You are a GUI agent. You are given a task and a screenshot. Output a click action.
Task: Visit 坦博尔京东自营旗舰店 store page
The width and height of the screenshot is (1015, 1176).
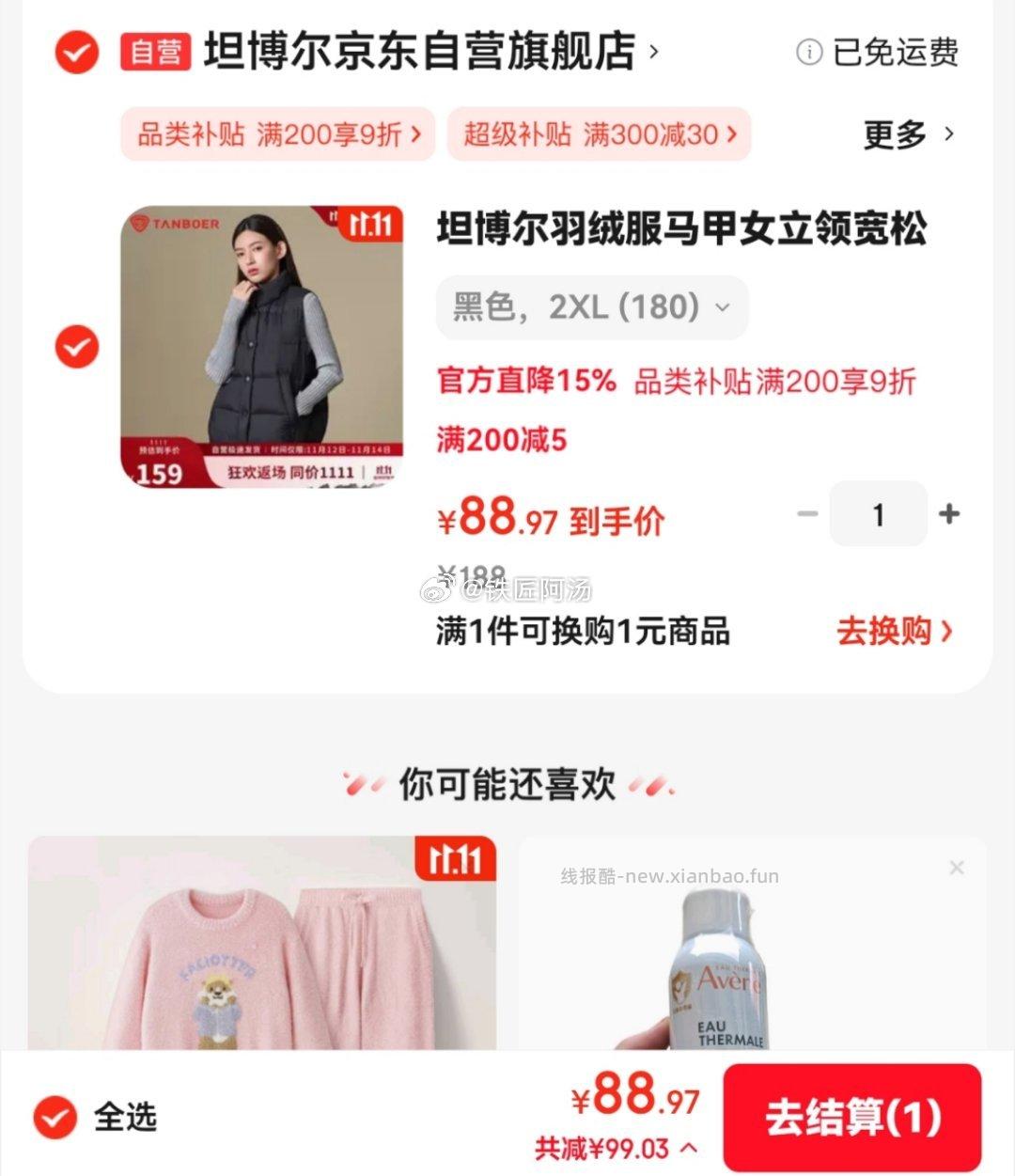[423, 52]
